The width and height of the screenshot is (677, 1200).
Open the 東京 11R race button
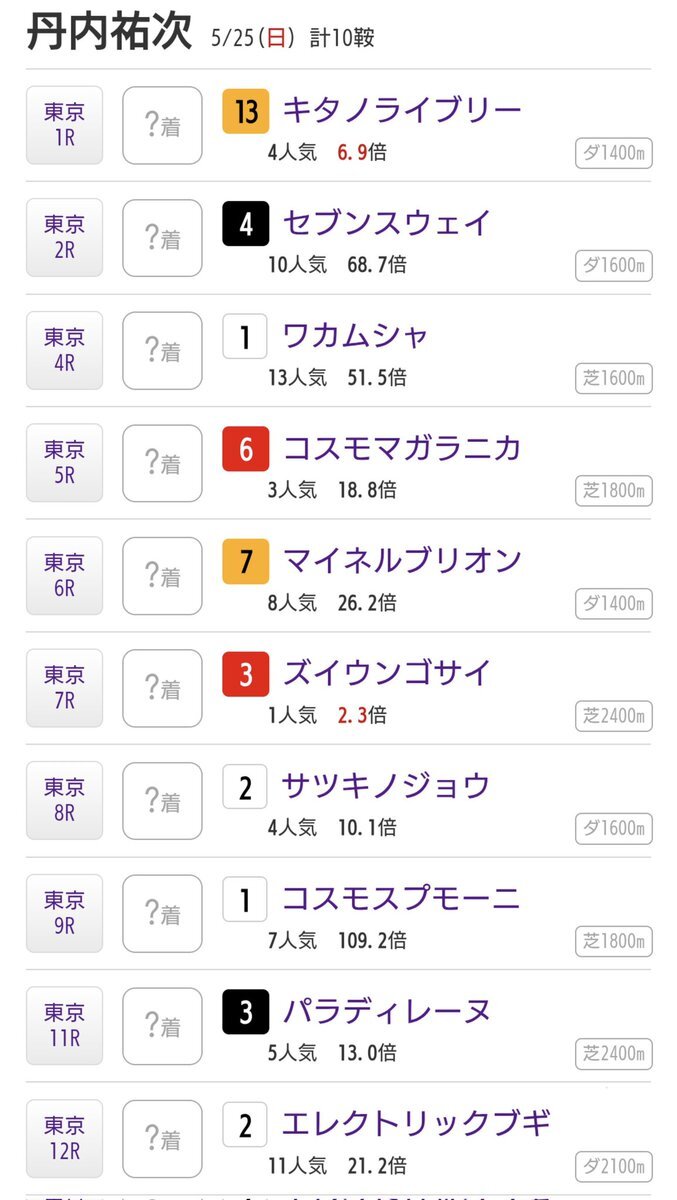pyautogui.click(x=65, y=1025)
